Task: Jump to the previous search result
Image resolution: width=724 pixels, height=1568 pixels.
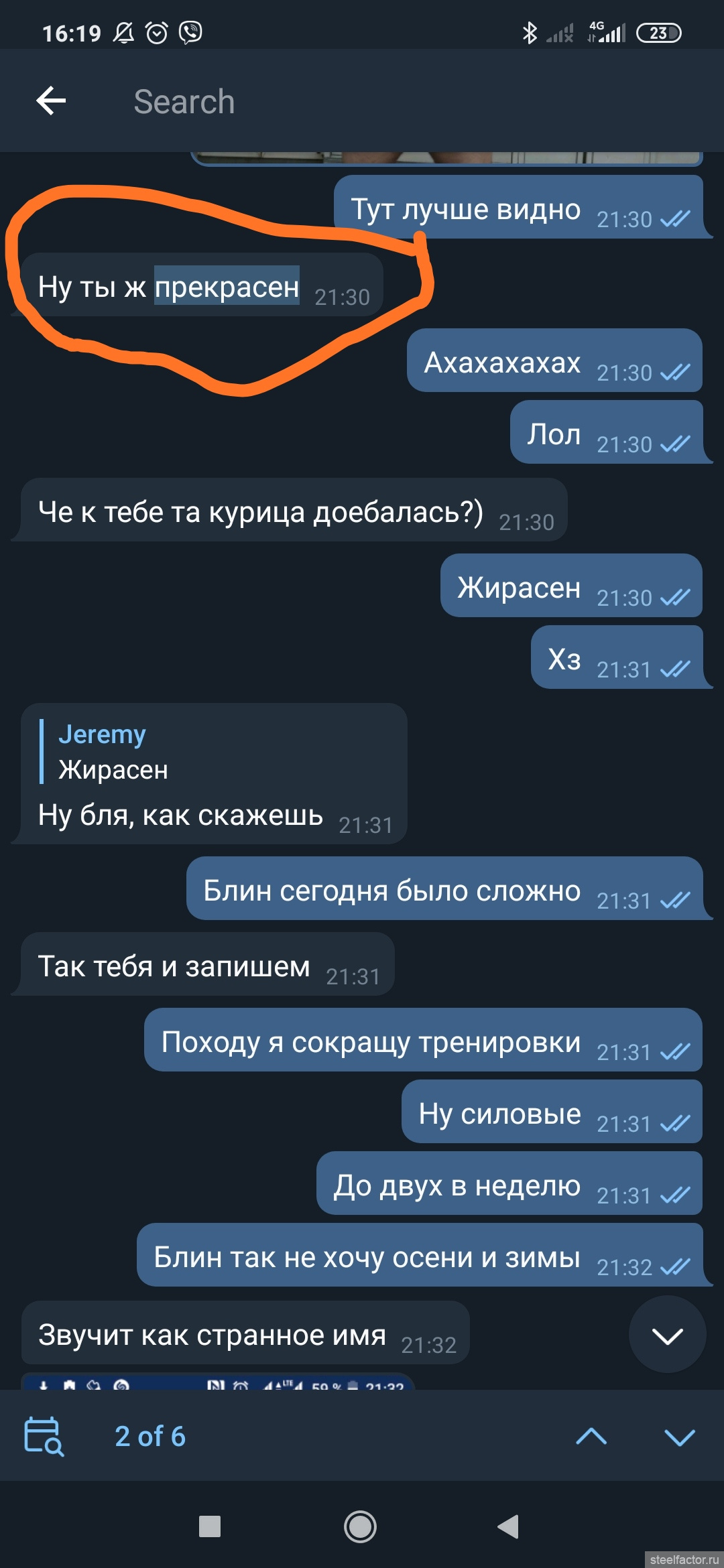Action: (x=591, y=1437)
